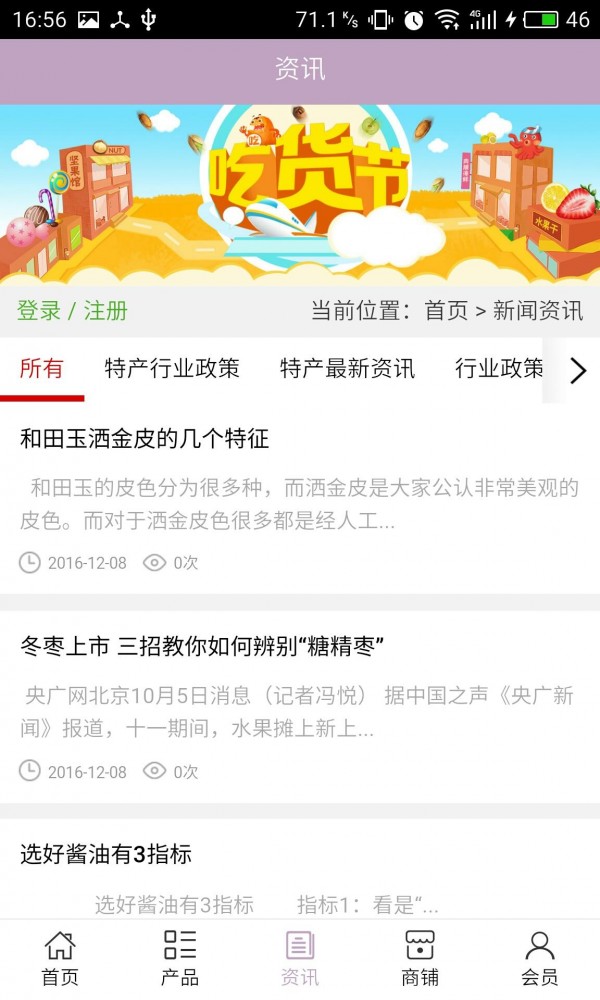Go to the 首页 bottom tab
The image size is (600, 1000).
coord(60,958)
